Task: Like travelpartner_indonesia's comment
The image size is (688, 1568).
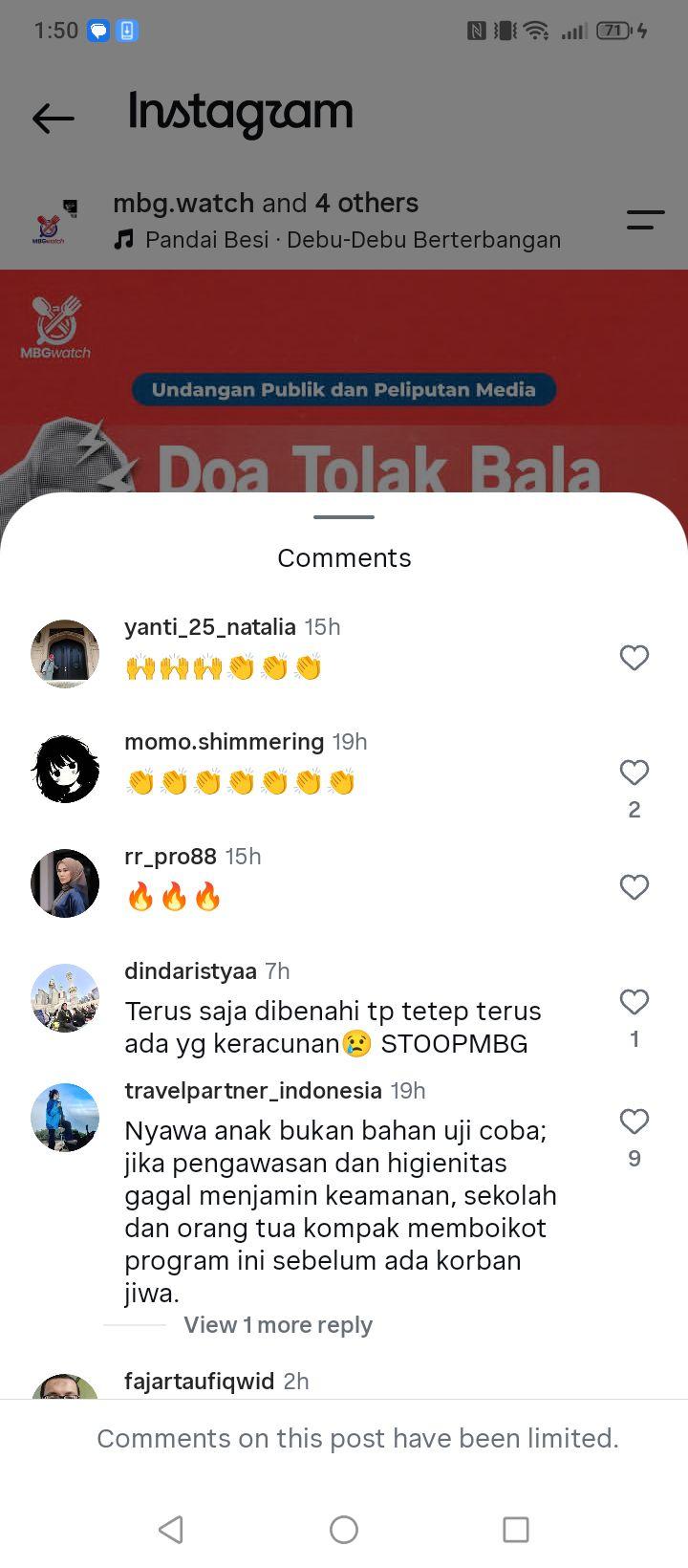Action: [x=634, y=1122]
